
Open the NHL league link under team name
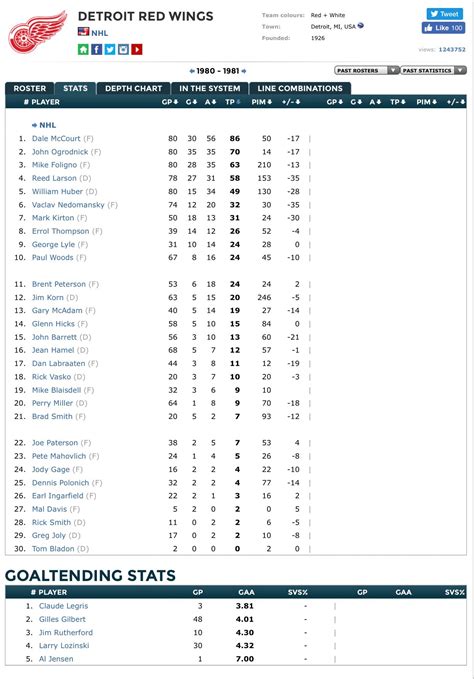[100, 33]
